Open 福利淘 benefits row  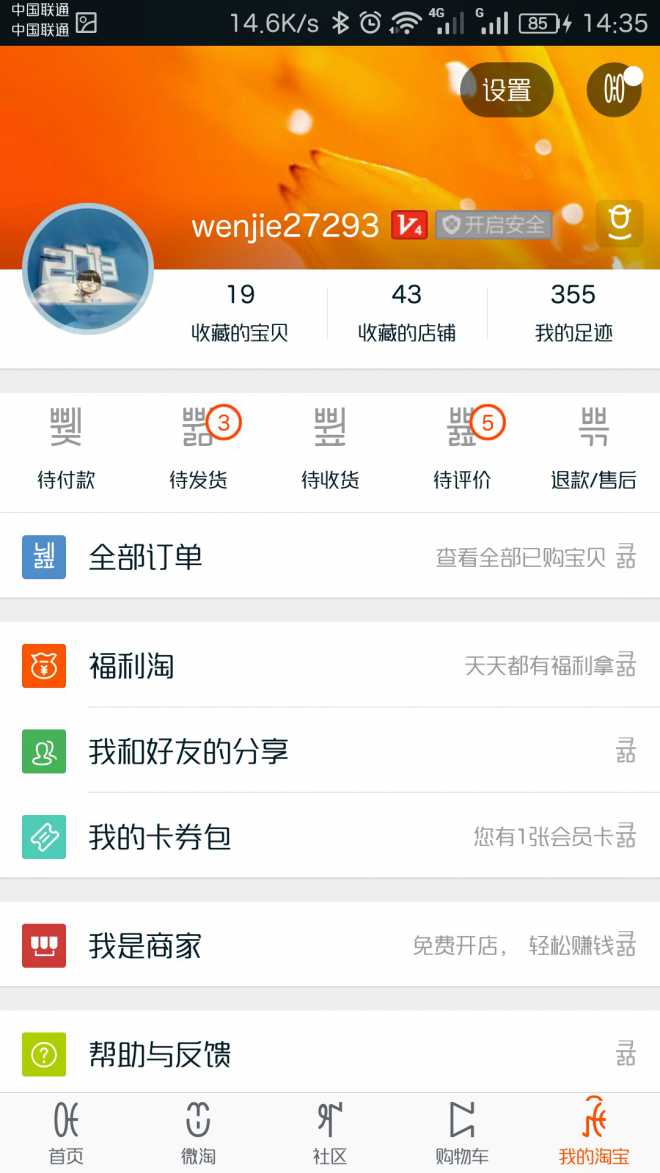[x=330, y=665]
